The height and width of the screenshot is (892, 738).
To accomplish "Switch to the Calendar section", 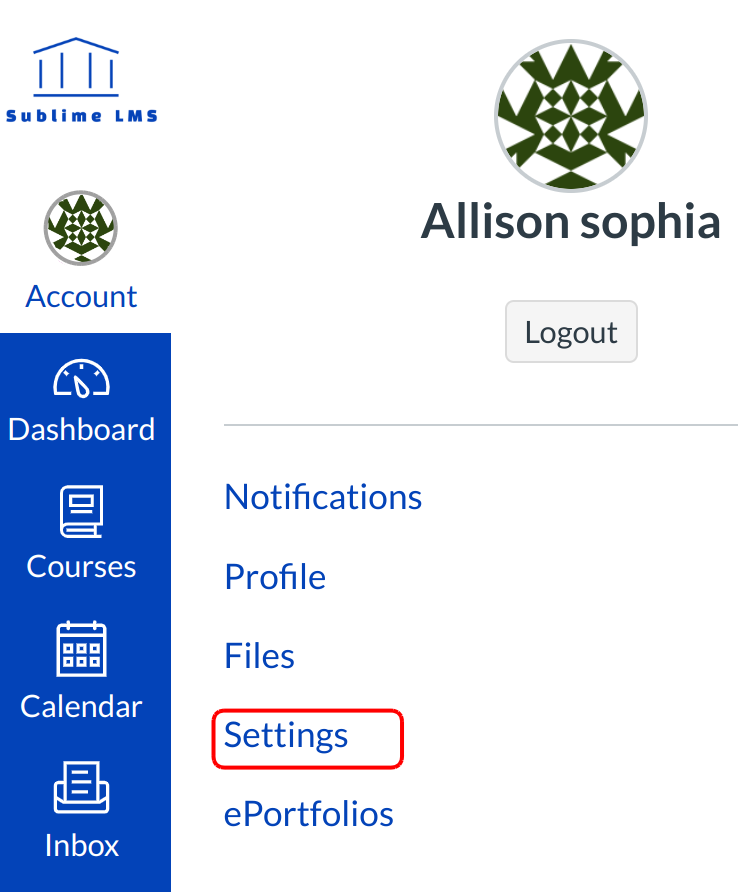I will pos(82,673).
